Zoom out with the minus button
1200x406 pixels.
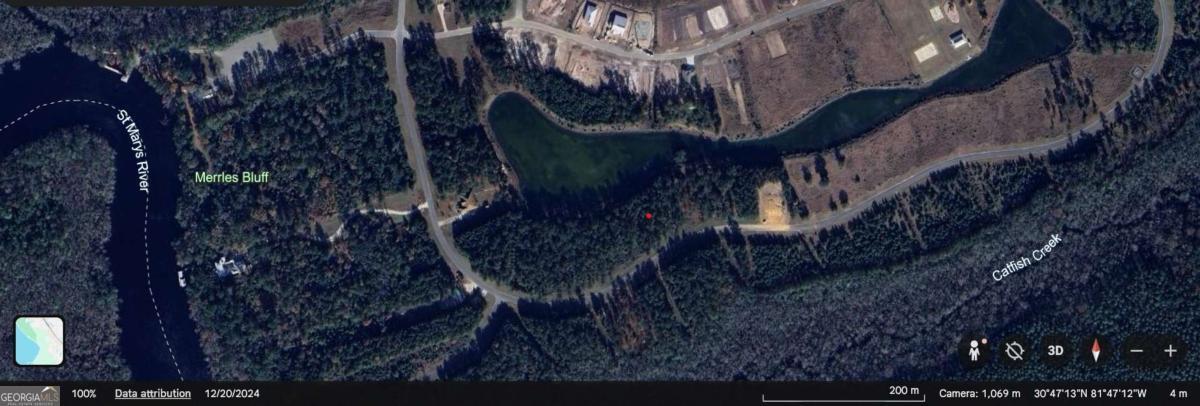tap(1136, 351)
